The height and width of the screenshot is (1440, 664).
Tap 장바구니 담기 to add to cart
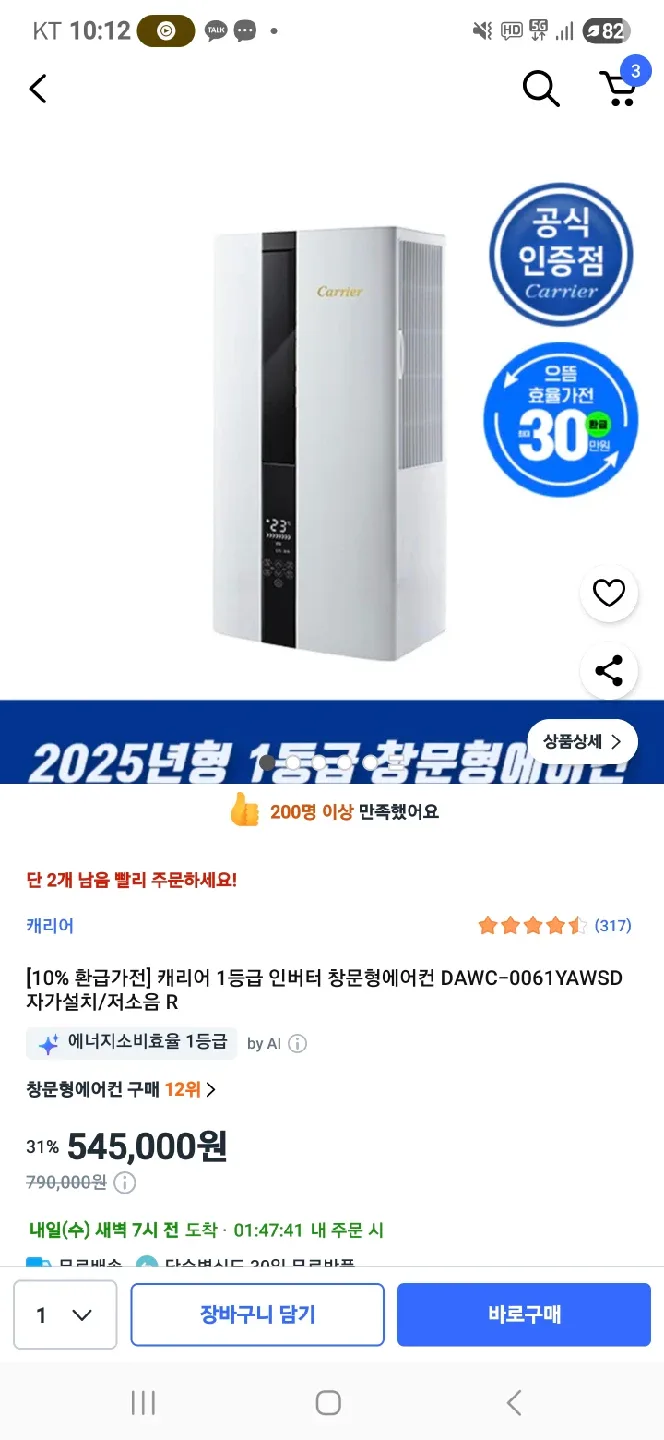(x=257, y=1315)
